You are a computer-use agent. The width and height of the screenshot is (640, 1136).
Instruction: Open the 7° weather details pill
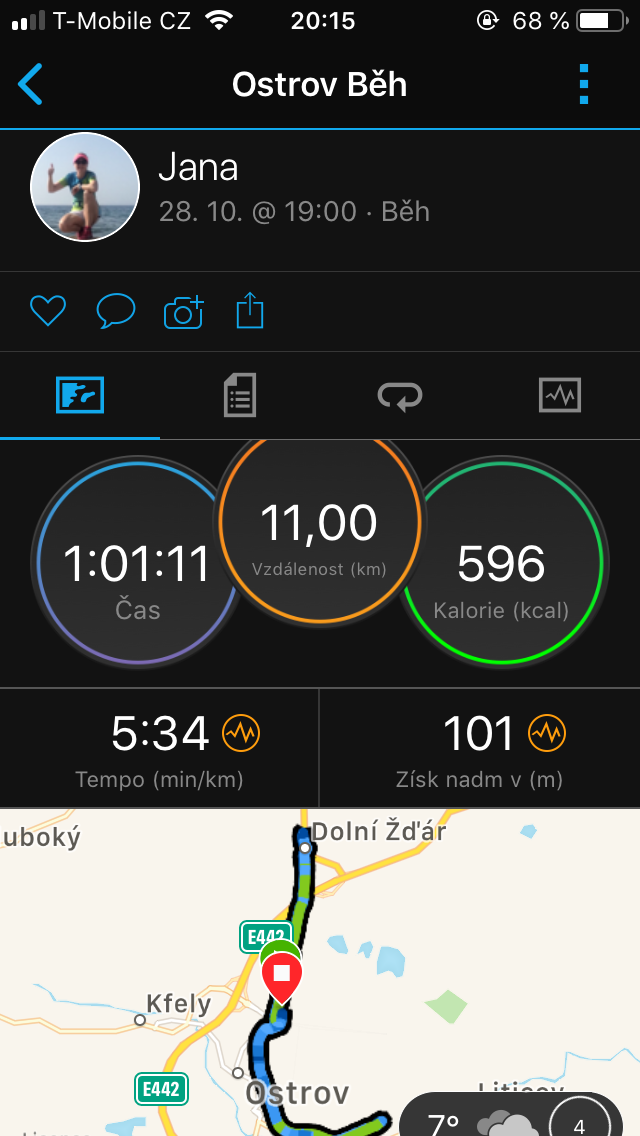click(511, 1117)
